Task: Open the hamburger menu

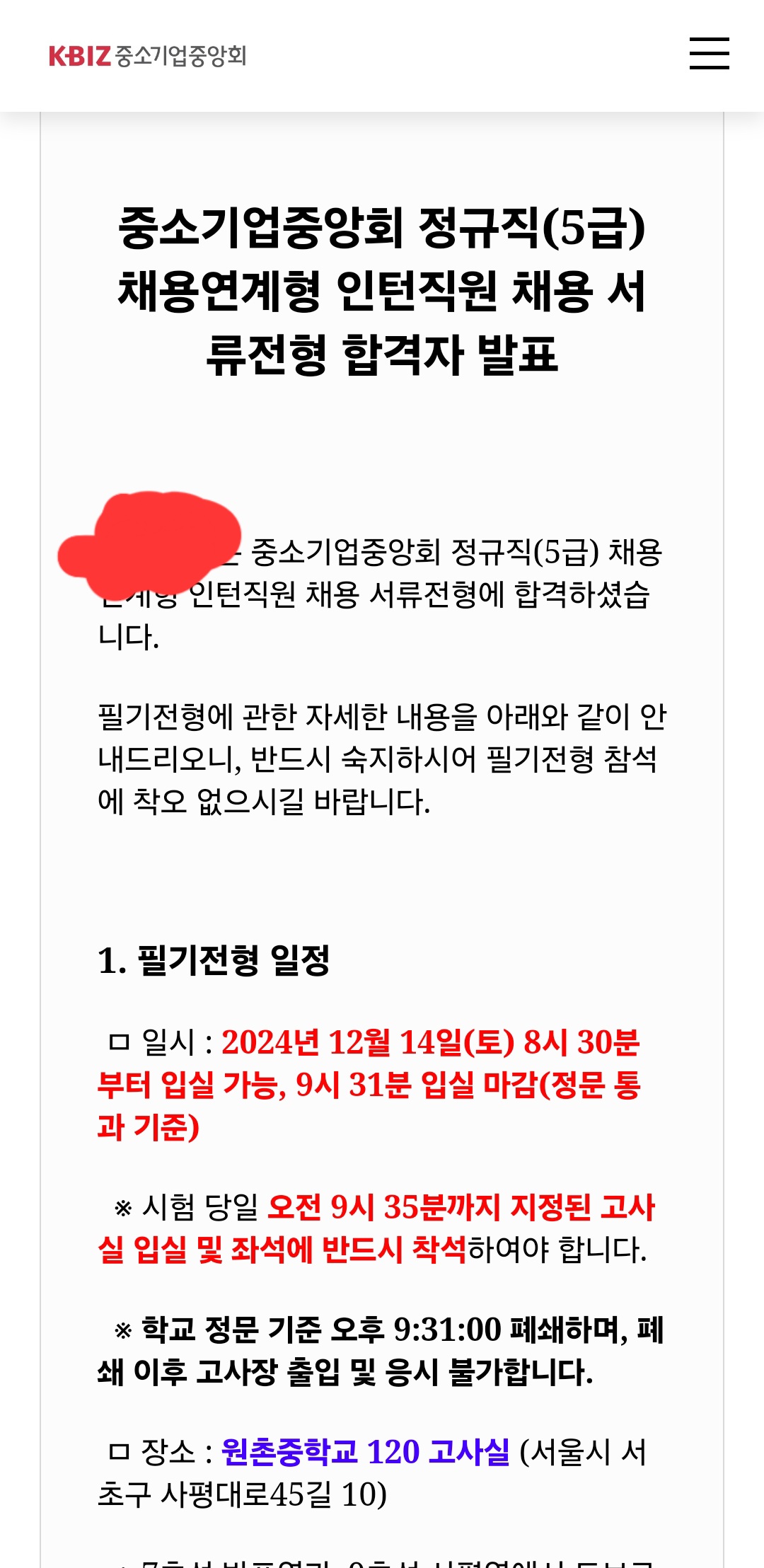Action: pyautogui.click(x=709, y=54)
